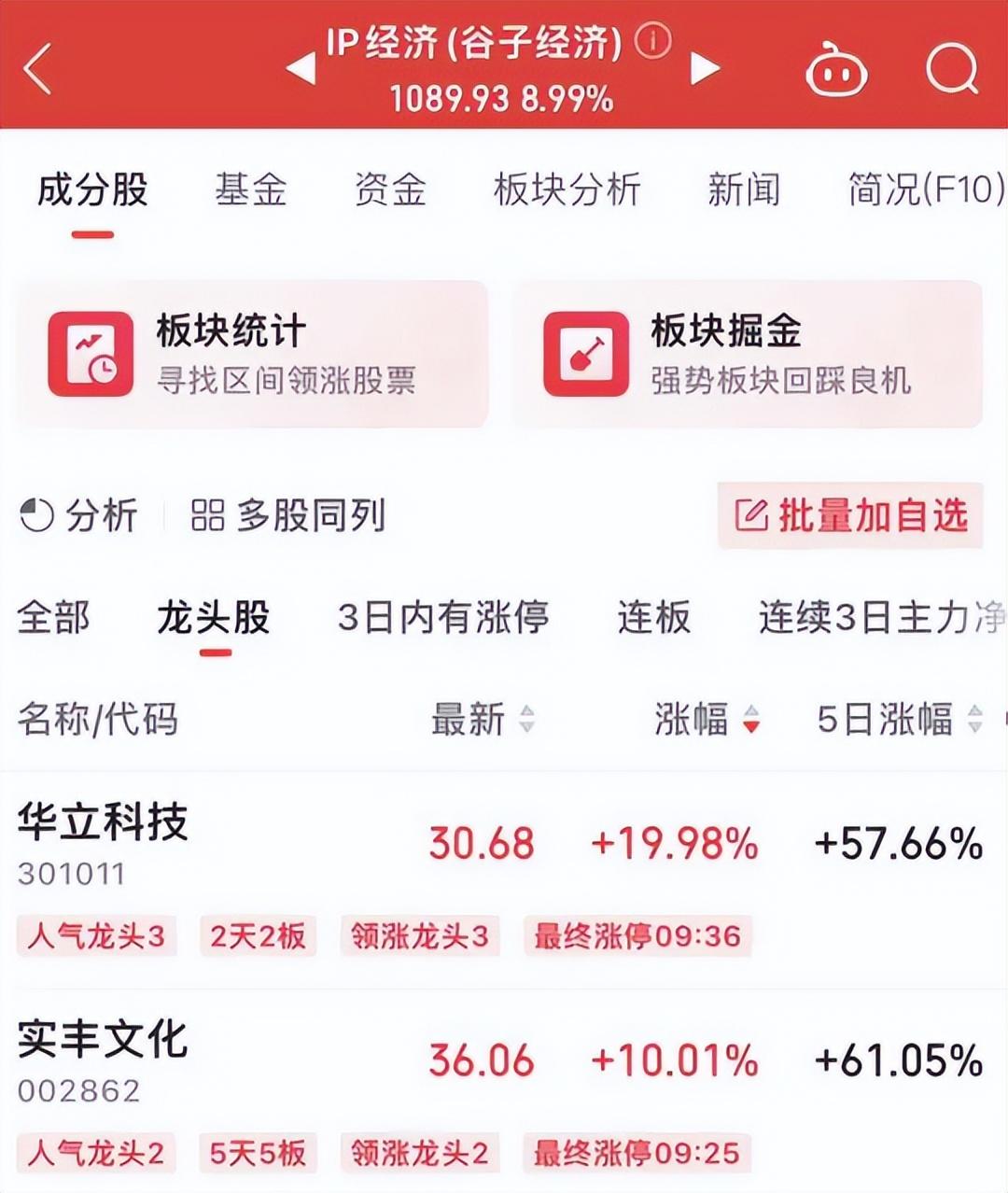Go back using the top-left arrow
The width and height of the screenshot is (1008, 1193).
click(x=38, y=69)
